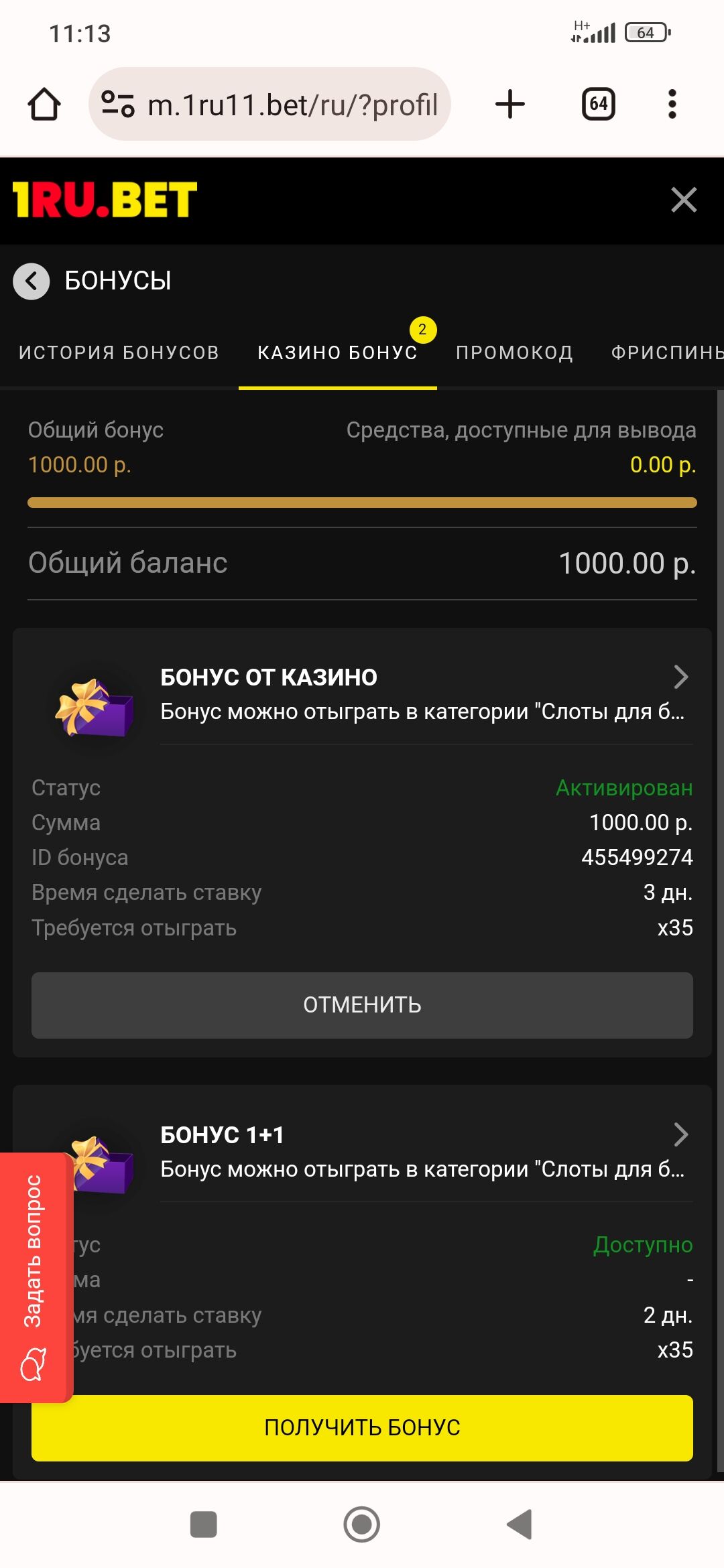Viewport: 724px width, 1568px height.
Task: Tap Отменить to cancel the casino bonus
Action: pos(362,1005)
